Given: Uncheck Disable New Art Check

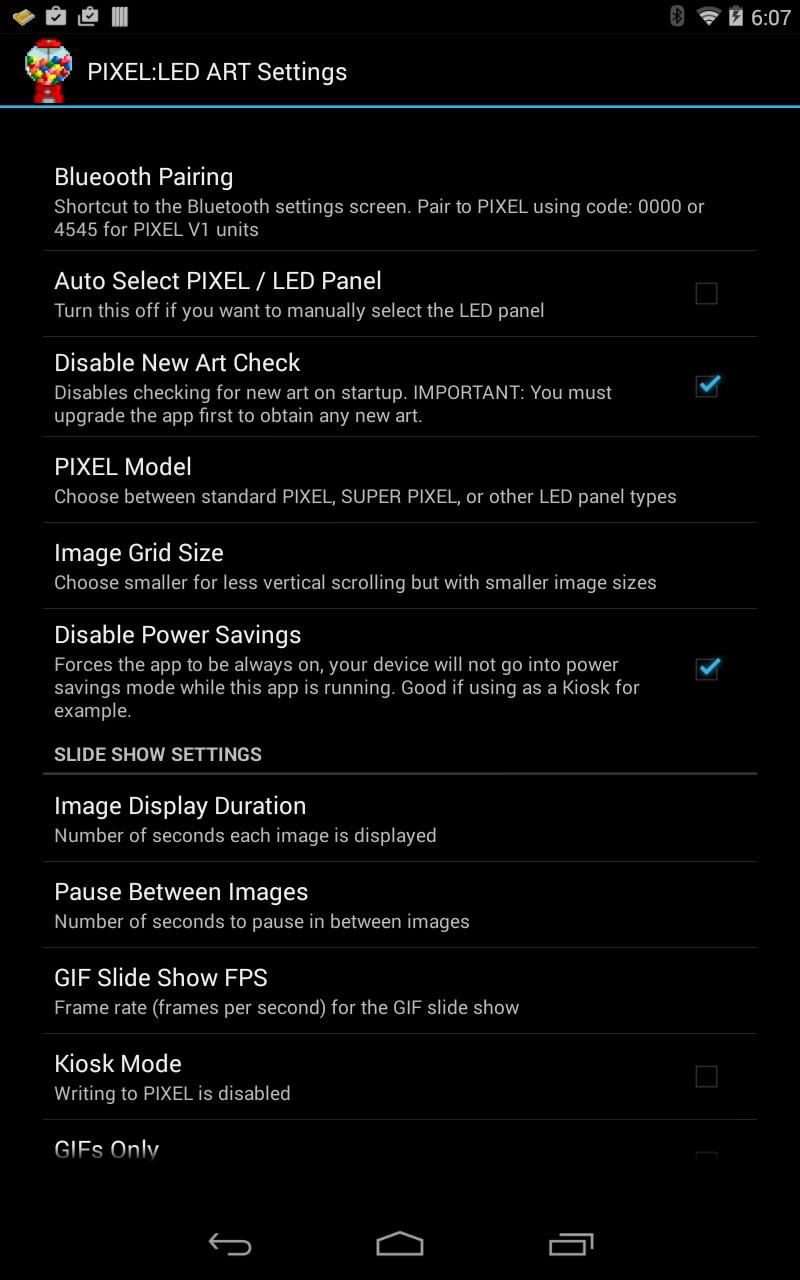Looking at the screenshot, I should (x=706, y=386).
